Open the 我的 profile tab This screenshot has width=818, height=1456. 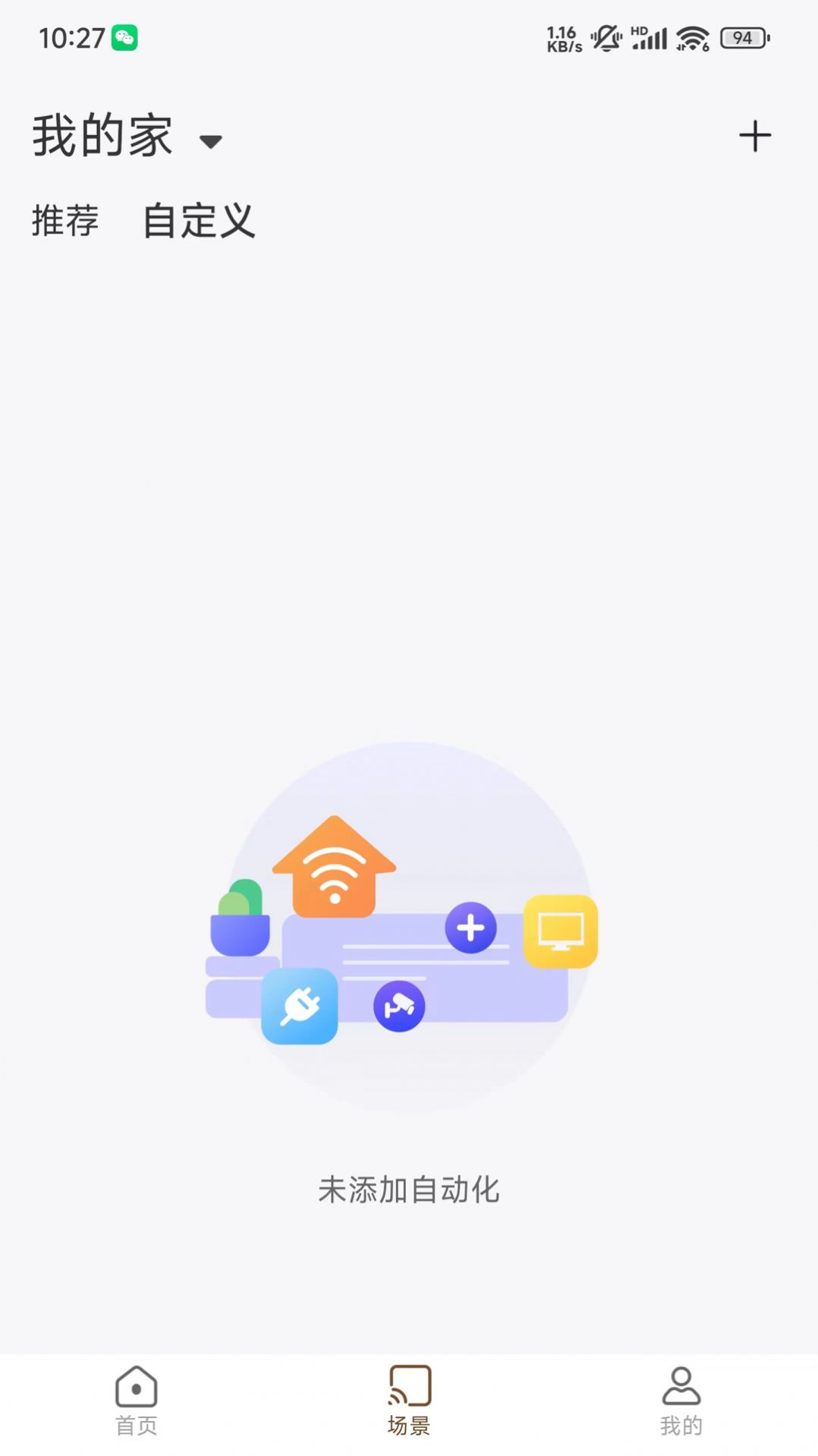coord(681,1401)
